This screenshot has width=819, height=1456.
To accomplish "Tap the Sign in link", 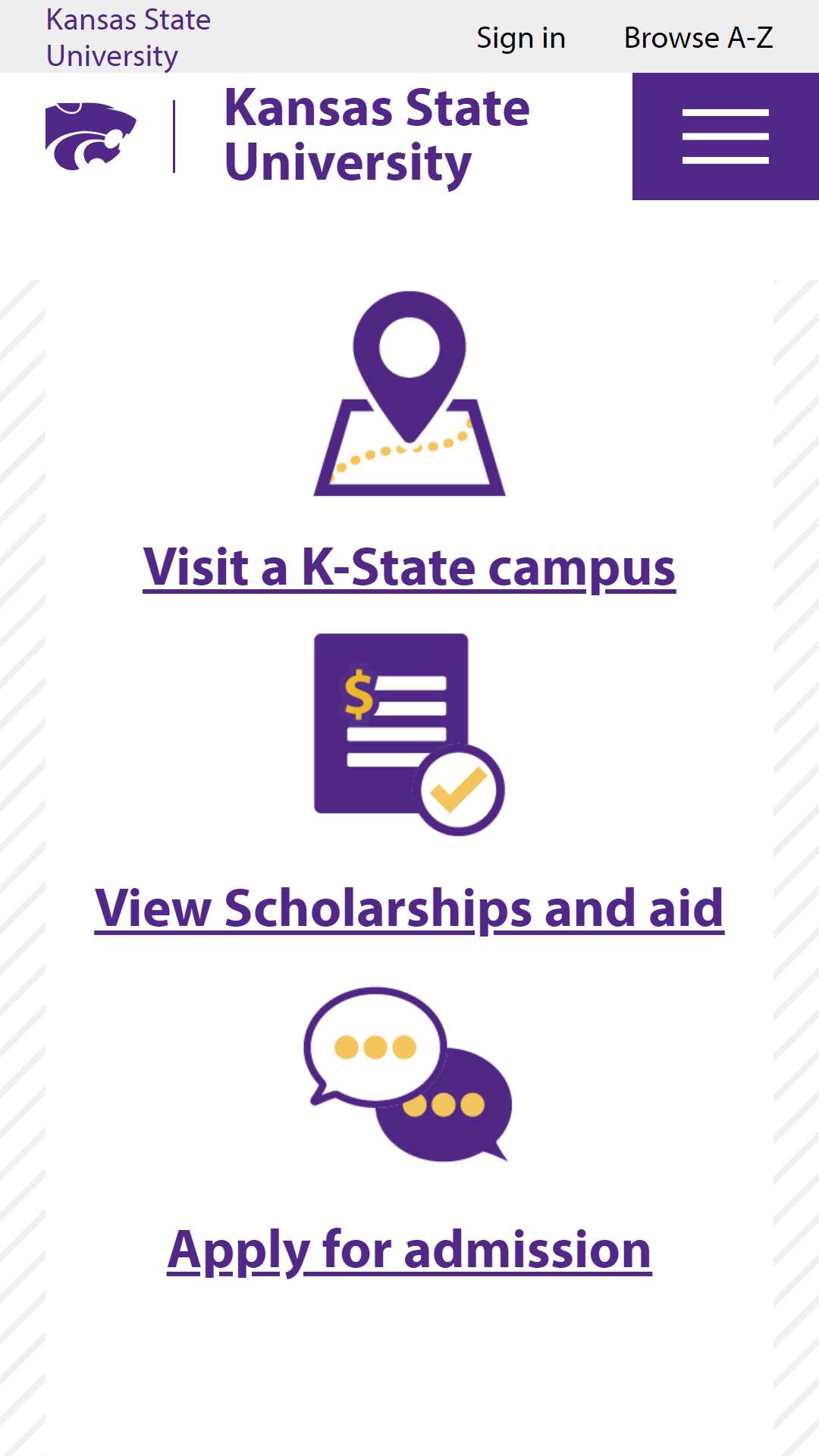I will (521, 37).
